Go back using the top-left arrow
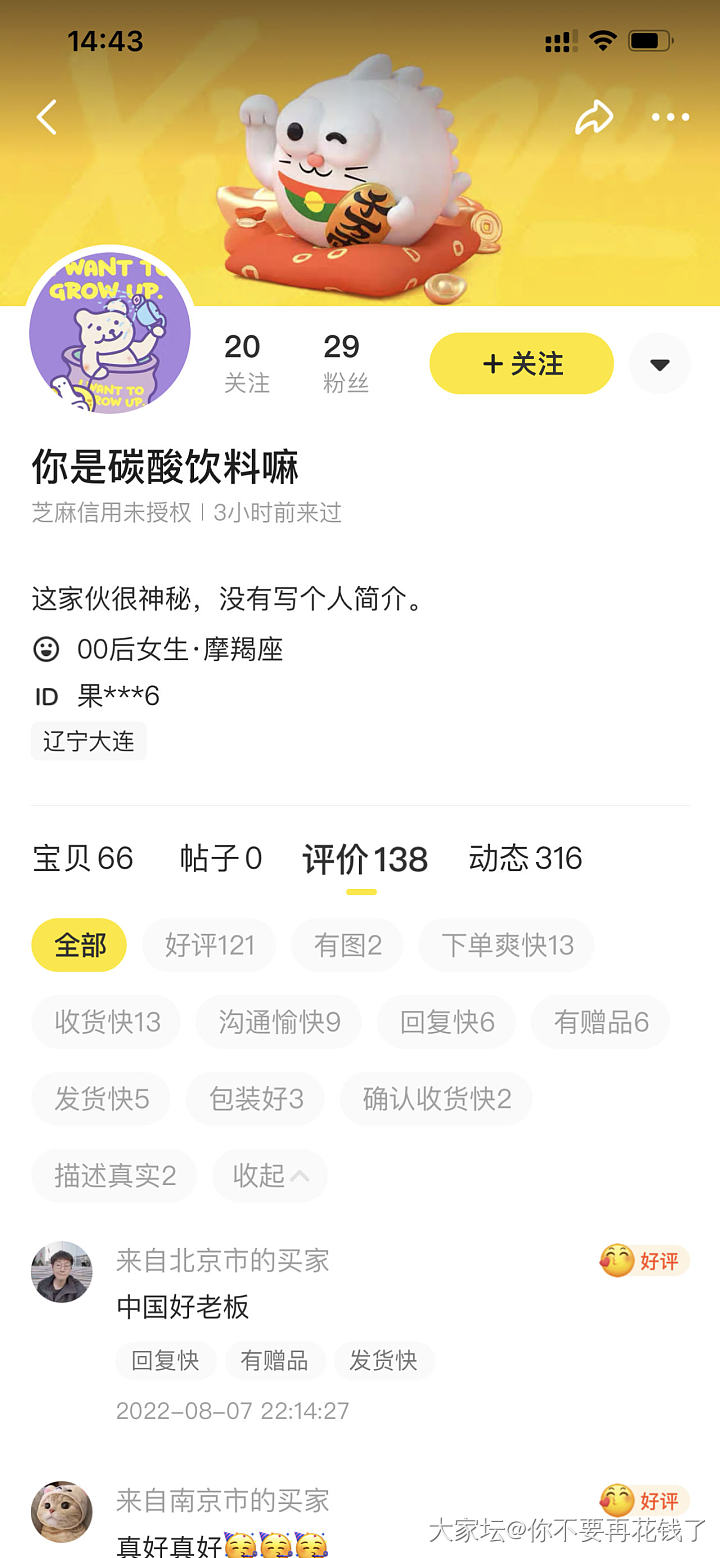 (47, 118)
